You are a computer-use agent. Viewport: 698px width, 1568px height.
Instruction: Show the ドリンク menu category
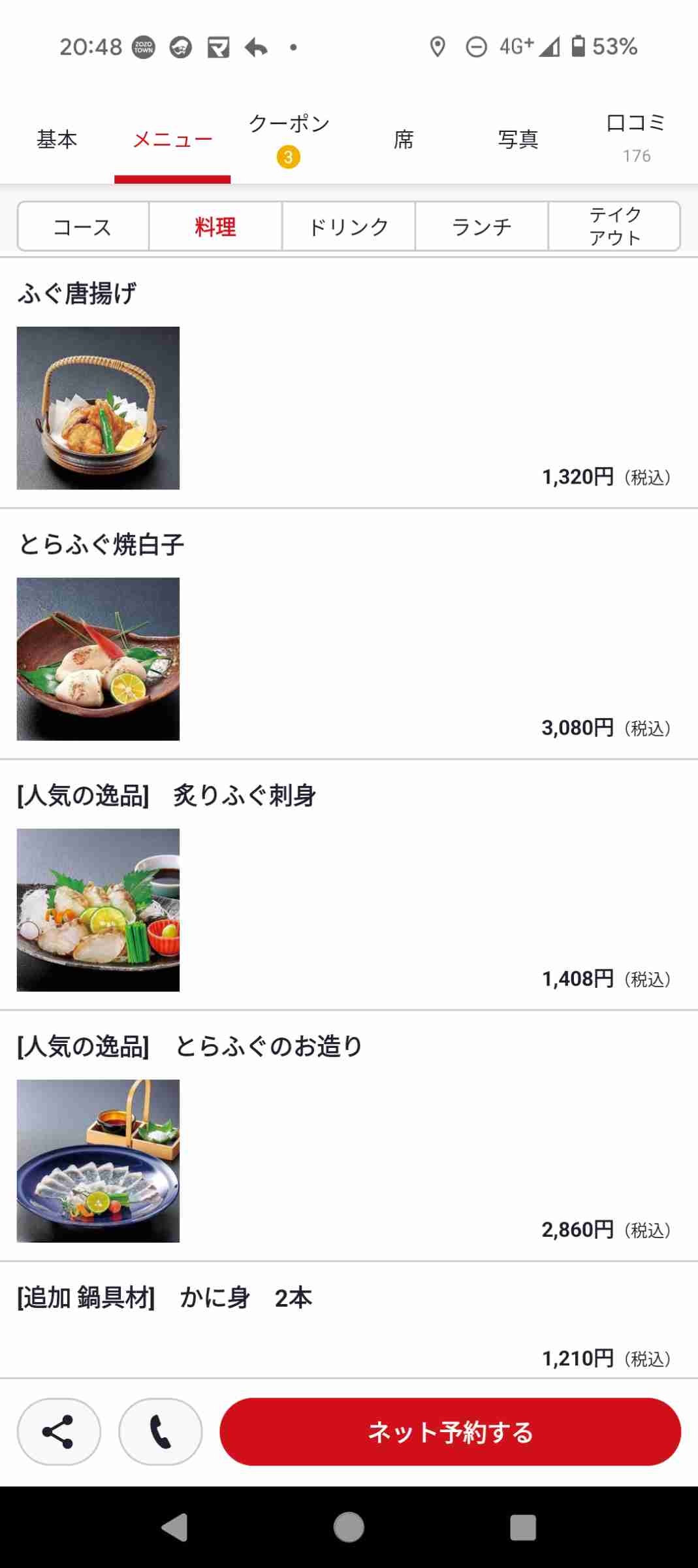tap(349, 227)
